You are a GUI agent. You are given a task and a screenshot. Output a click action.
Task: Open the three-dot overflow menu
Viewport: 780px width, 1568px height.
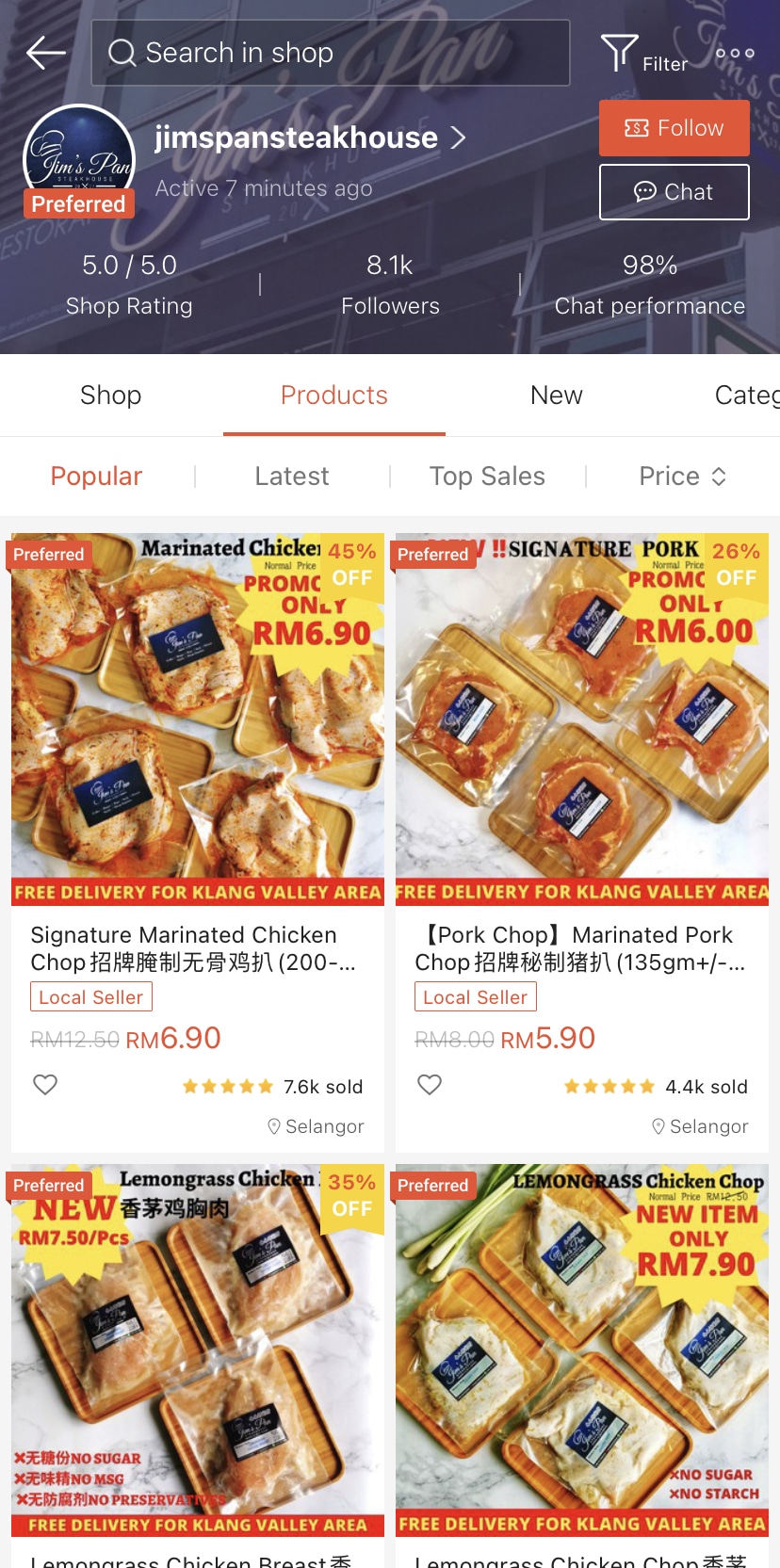(735, 54)
